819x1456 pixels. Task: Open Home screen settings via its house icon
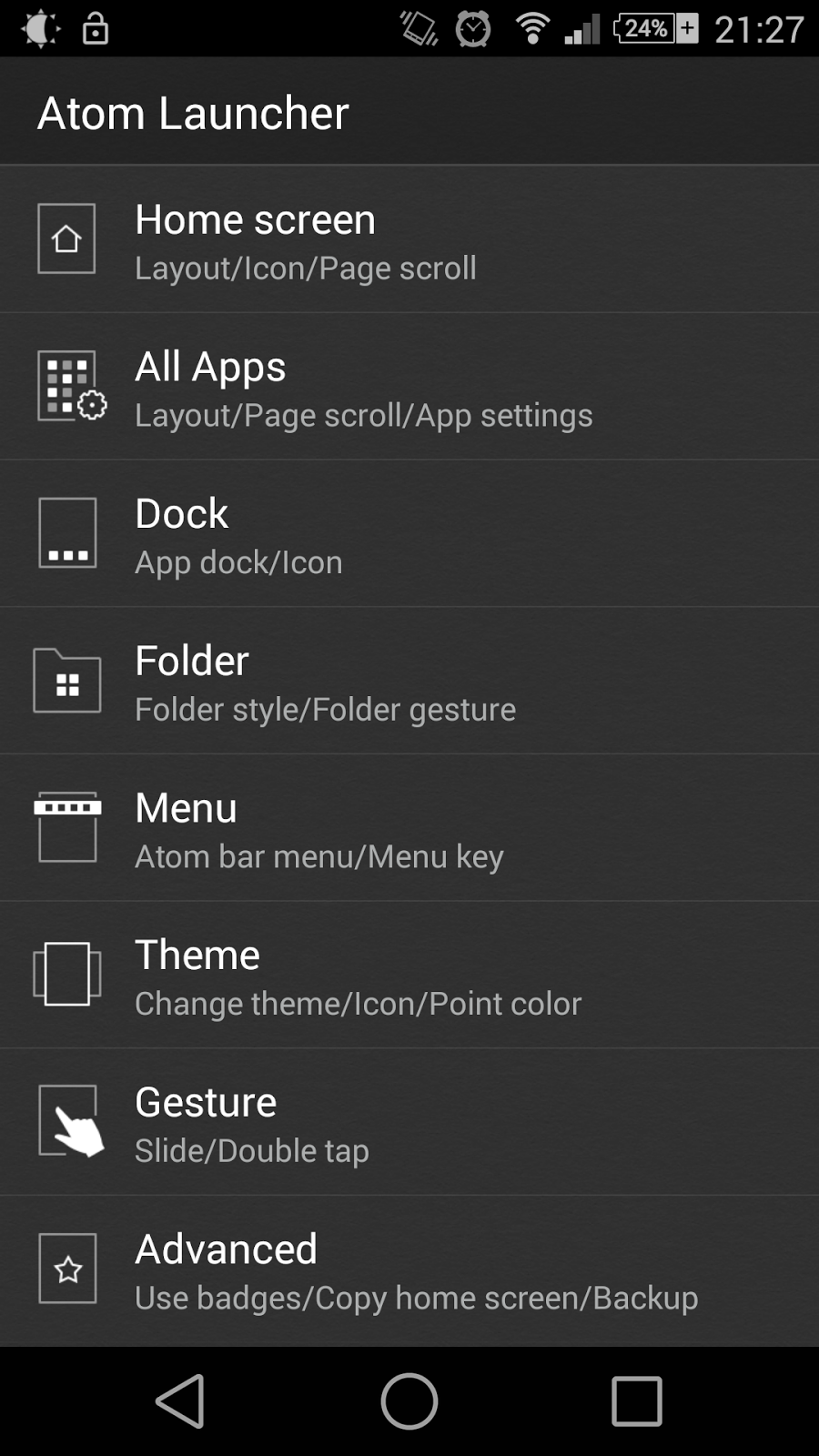point(66,238)
